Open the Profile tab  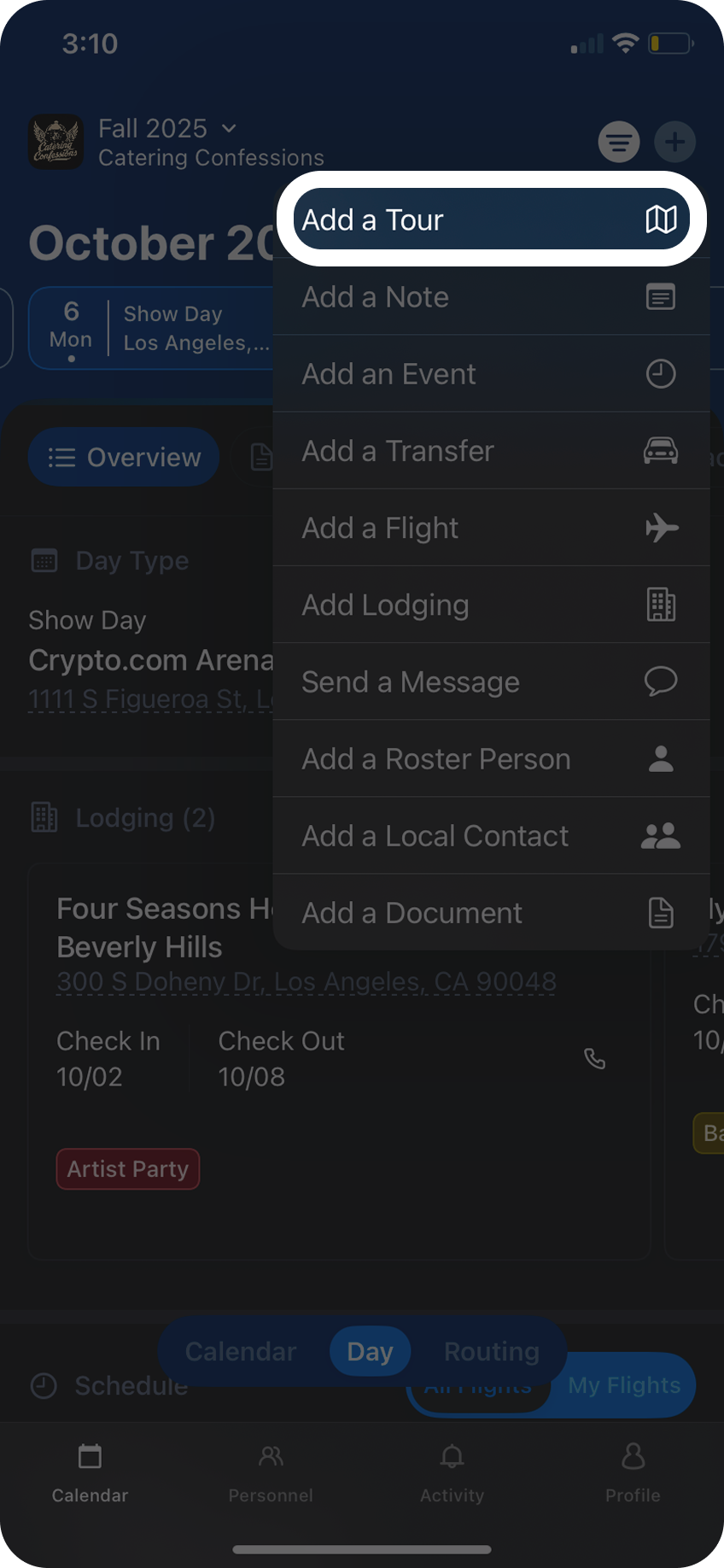coord(633,1472)
